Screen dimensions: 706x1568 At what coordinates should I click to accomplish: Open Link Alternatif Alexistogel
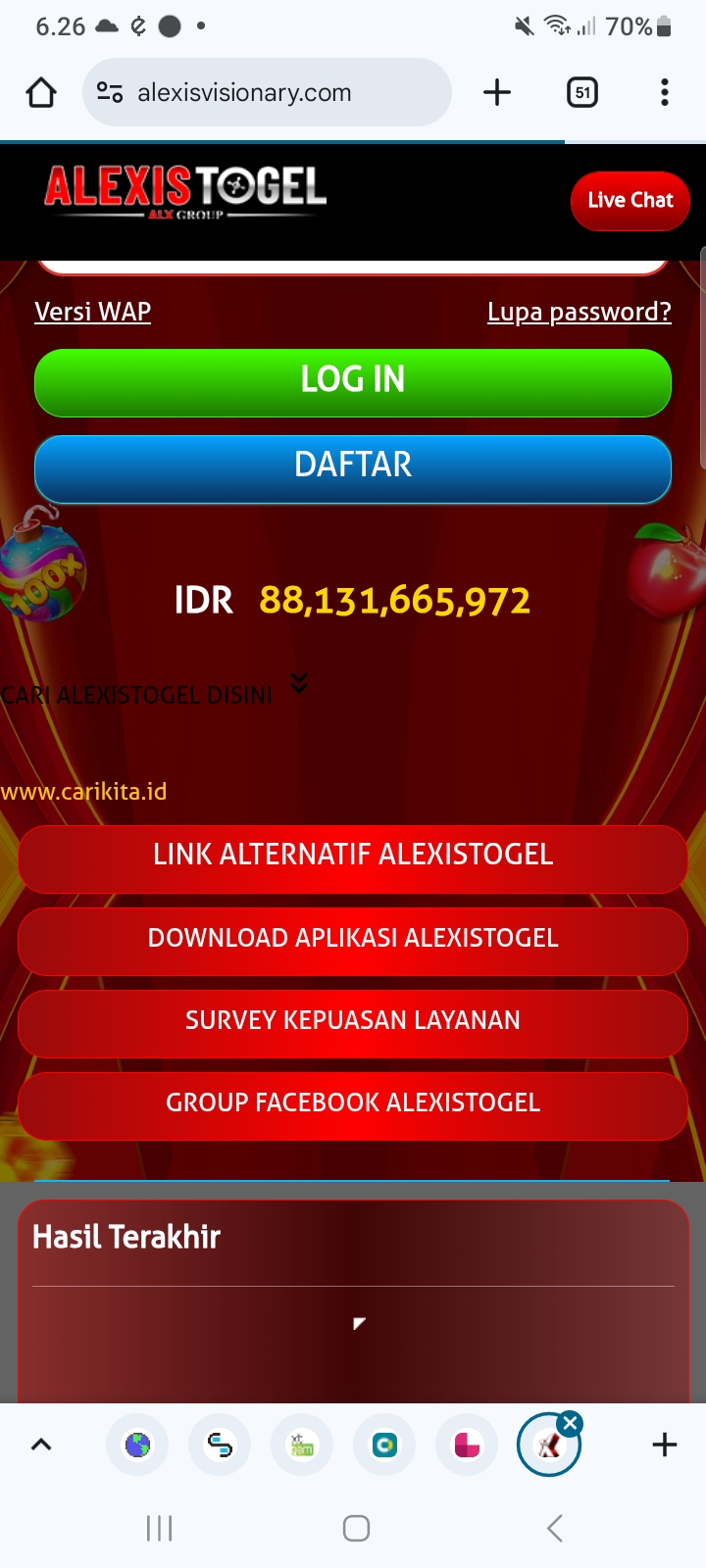(353, 857)
